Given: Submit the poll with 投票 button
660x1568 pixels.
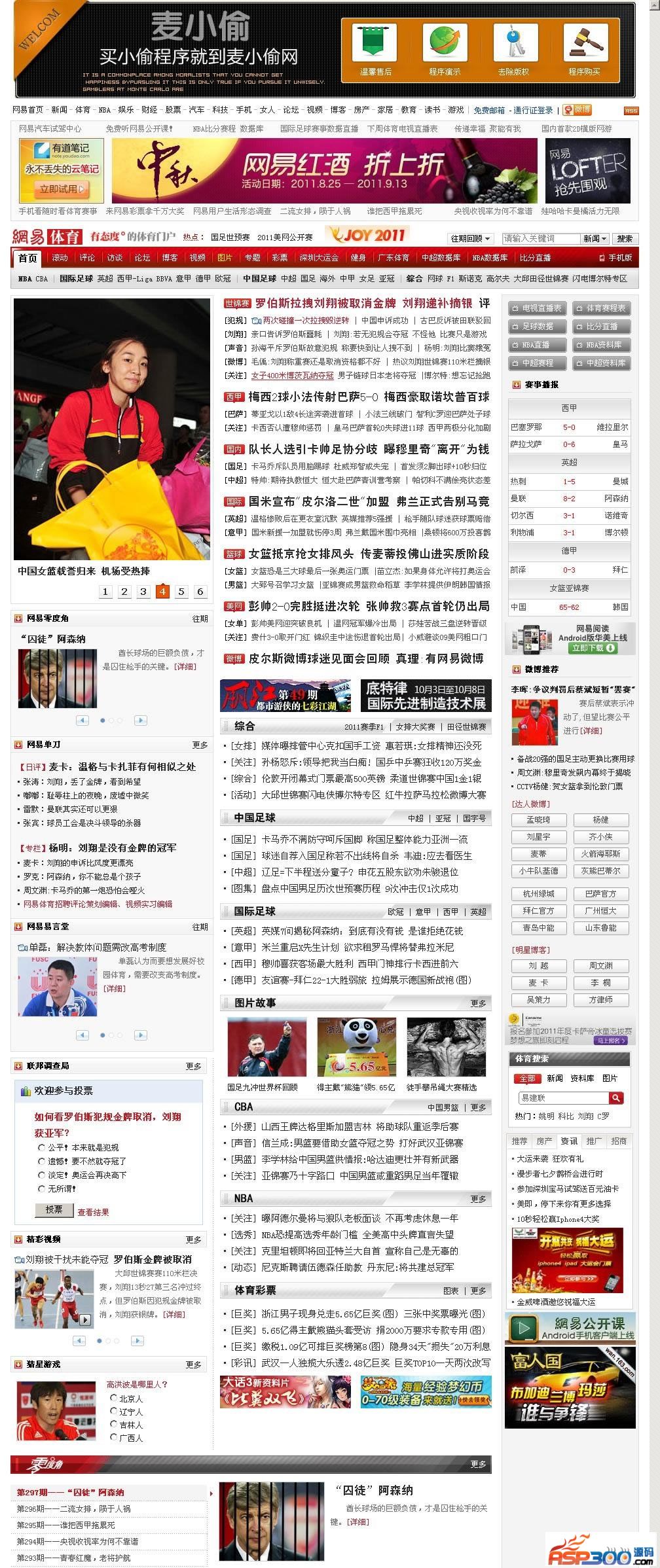Looking at the screenshot, I should pyautogui.click(x=54, y=1209).
